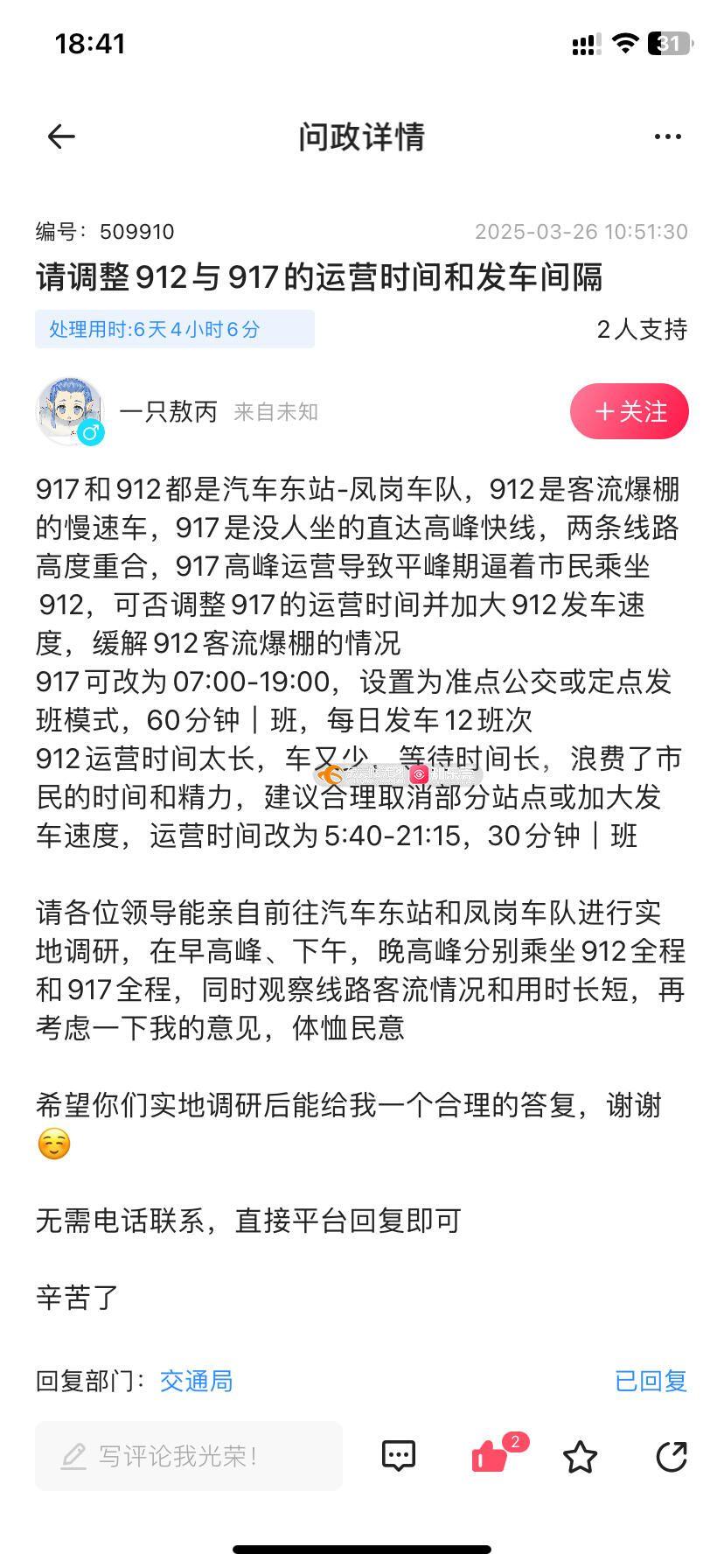Share this post via arrow icon
This screenshot has height=1568, width=724.
pos(671,1456)
